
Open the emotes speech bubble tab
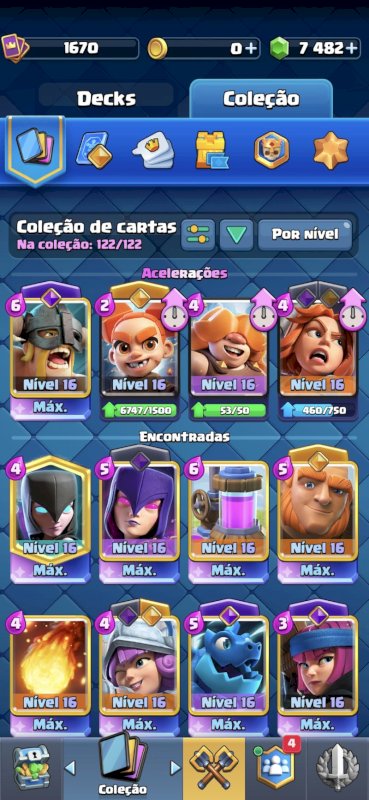coord(154,151)
